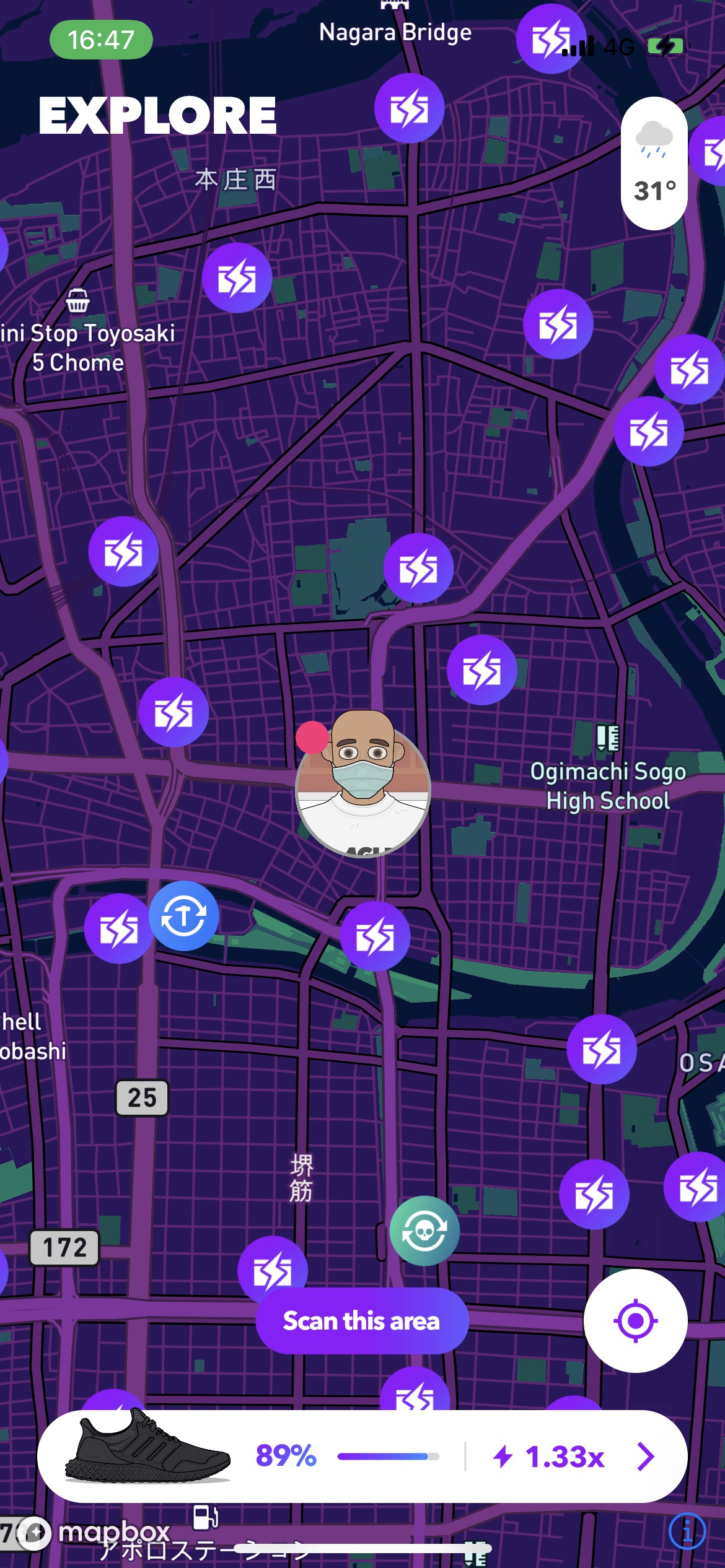Open the energy marker near Nagara Bridge

tap(409, 108)
